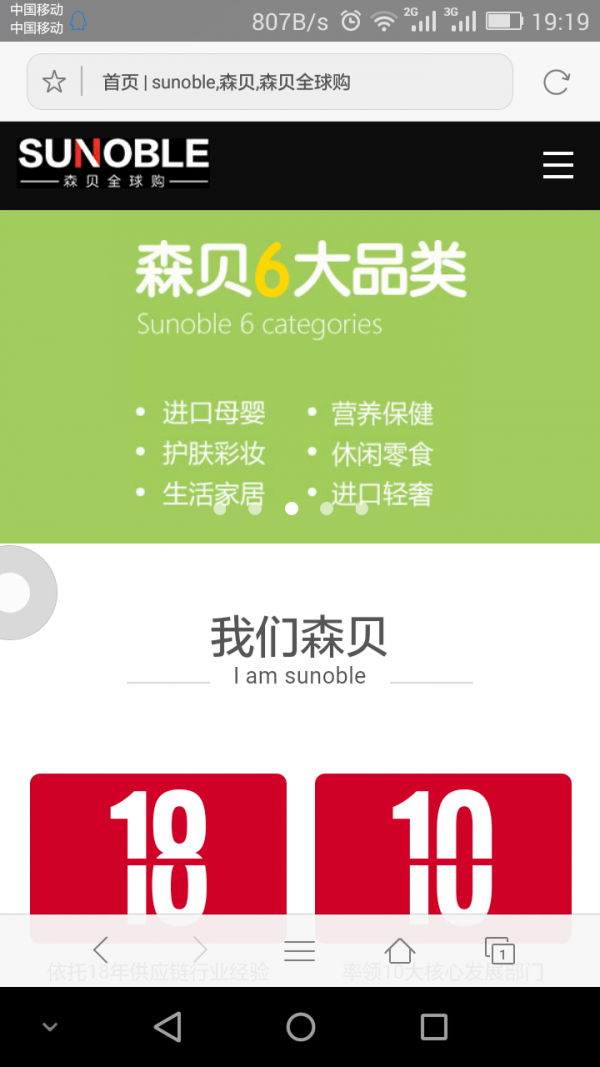Open the browser menu in bottom toolbar
Viewport: 600px width, 1067px height.
coord(300,951)
